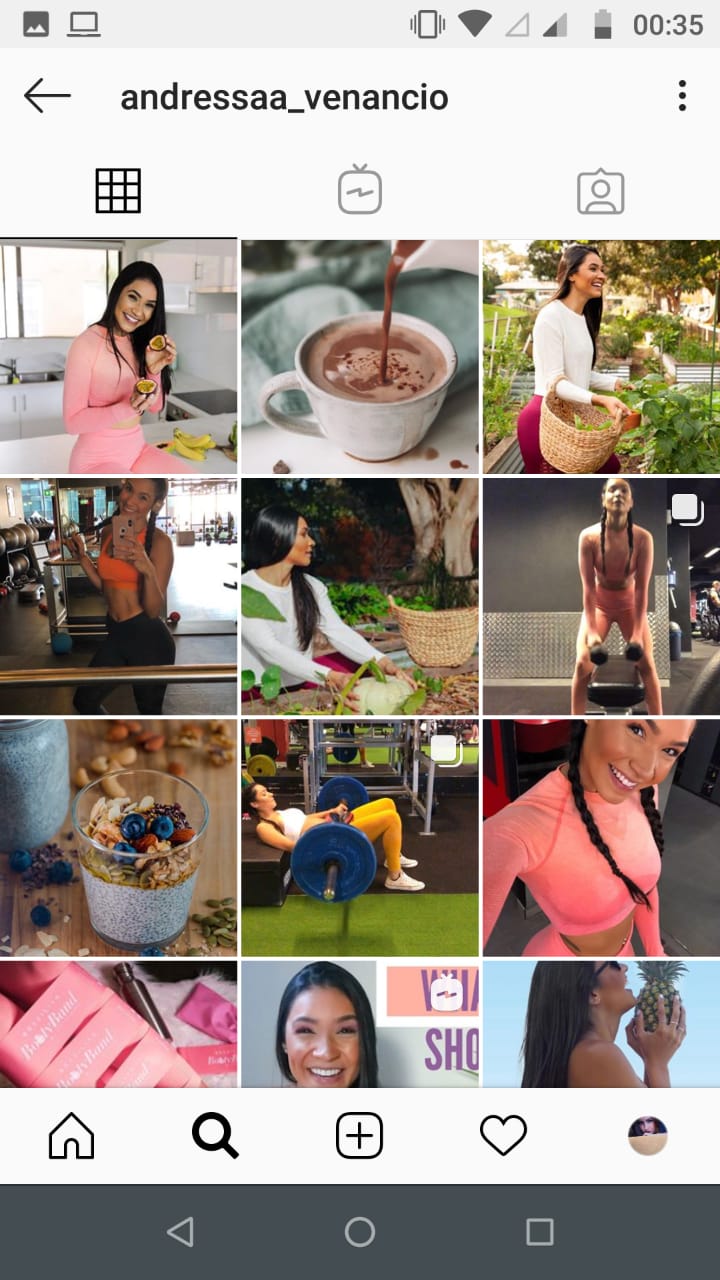
Task: Open the chia pudding jar post
Action: [118, 837]
